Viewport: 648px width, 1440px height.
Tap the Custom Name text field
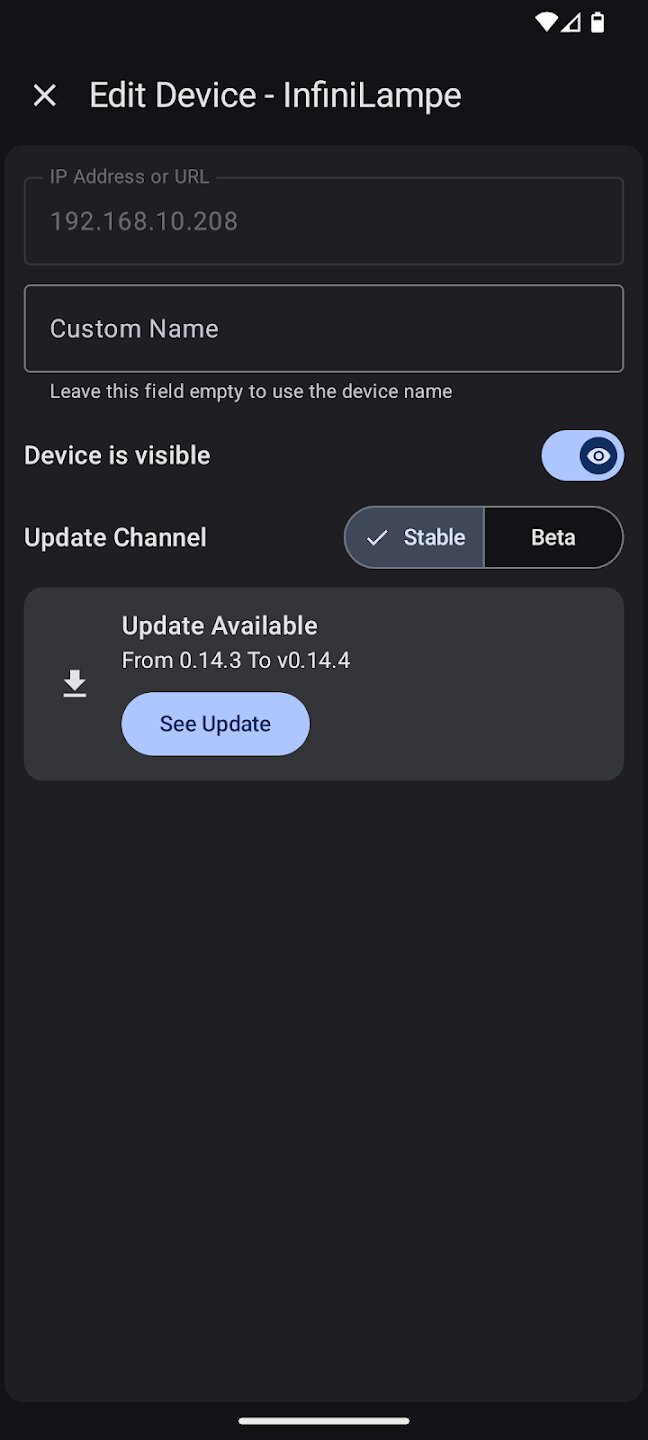point(323,329)
